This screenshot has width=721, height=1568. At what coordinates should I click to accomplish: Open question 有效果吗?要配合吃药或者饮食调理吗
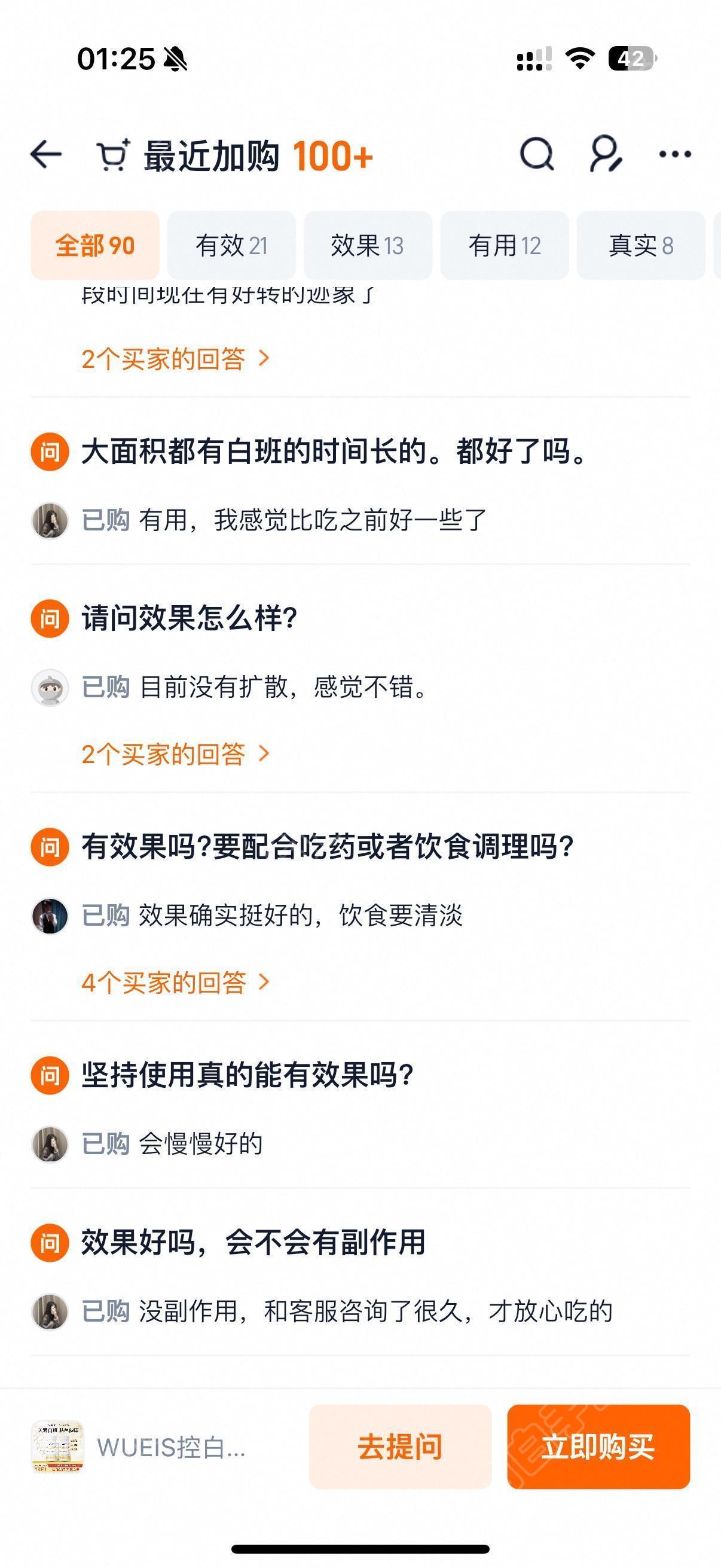click(x=328, y=847)
